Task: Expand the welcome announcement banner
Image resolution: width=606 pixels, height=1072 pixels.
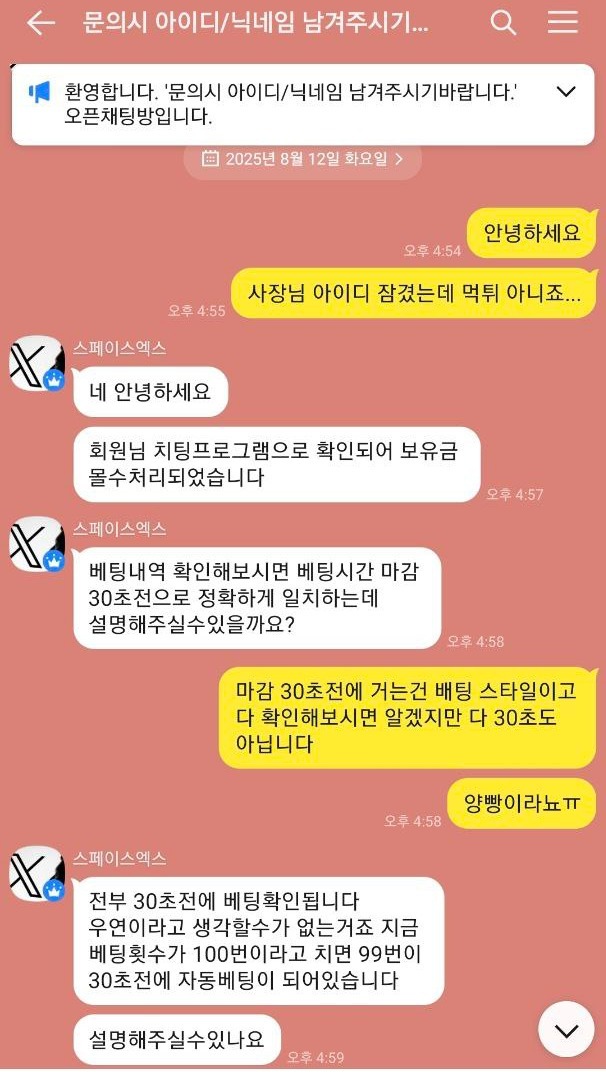Action: pyautogui.click(x=565, y=93)
